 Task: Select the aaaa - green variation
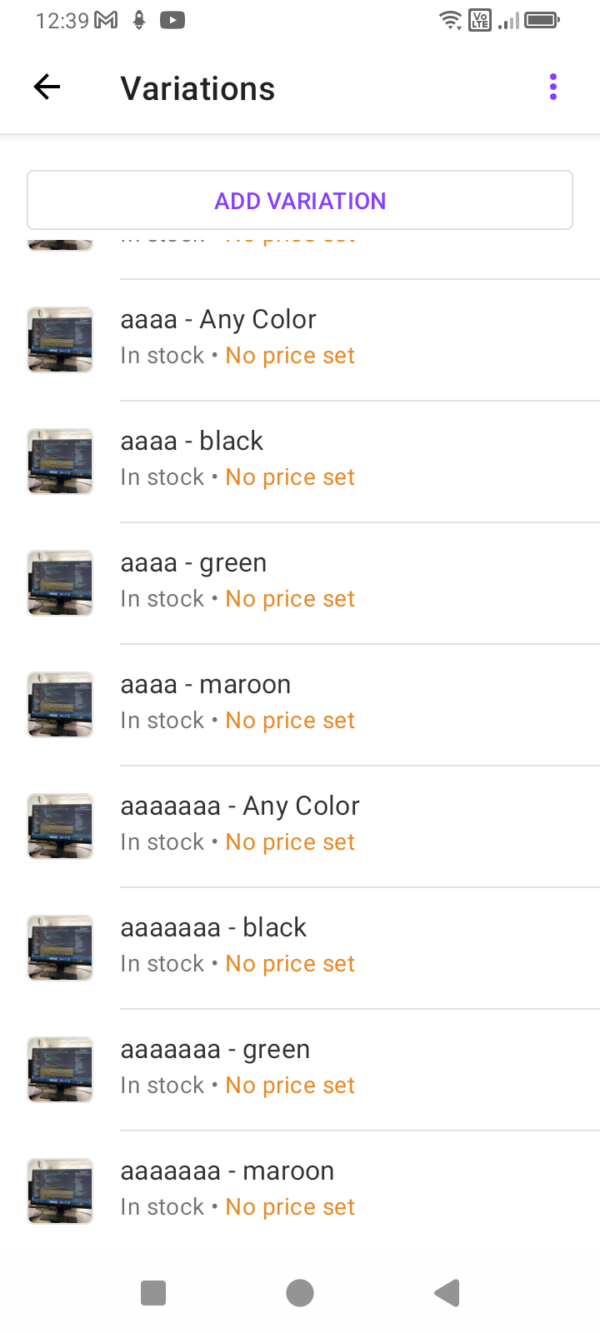[300, 581]
